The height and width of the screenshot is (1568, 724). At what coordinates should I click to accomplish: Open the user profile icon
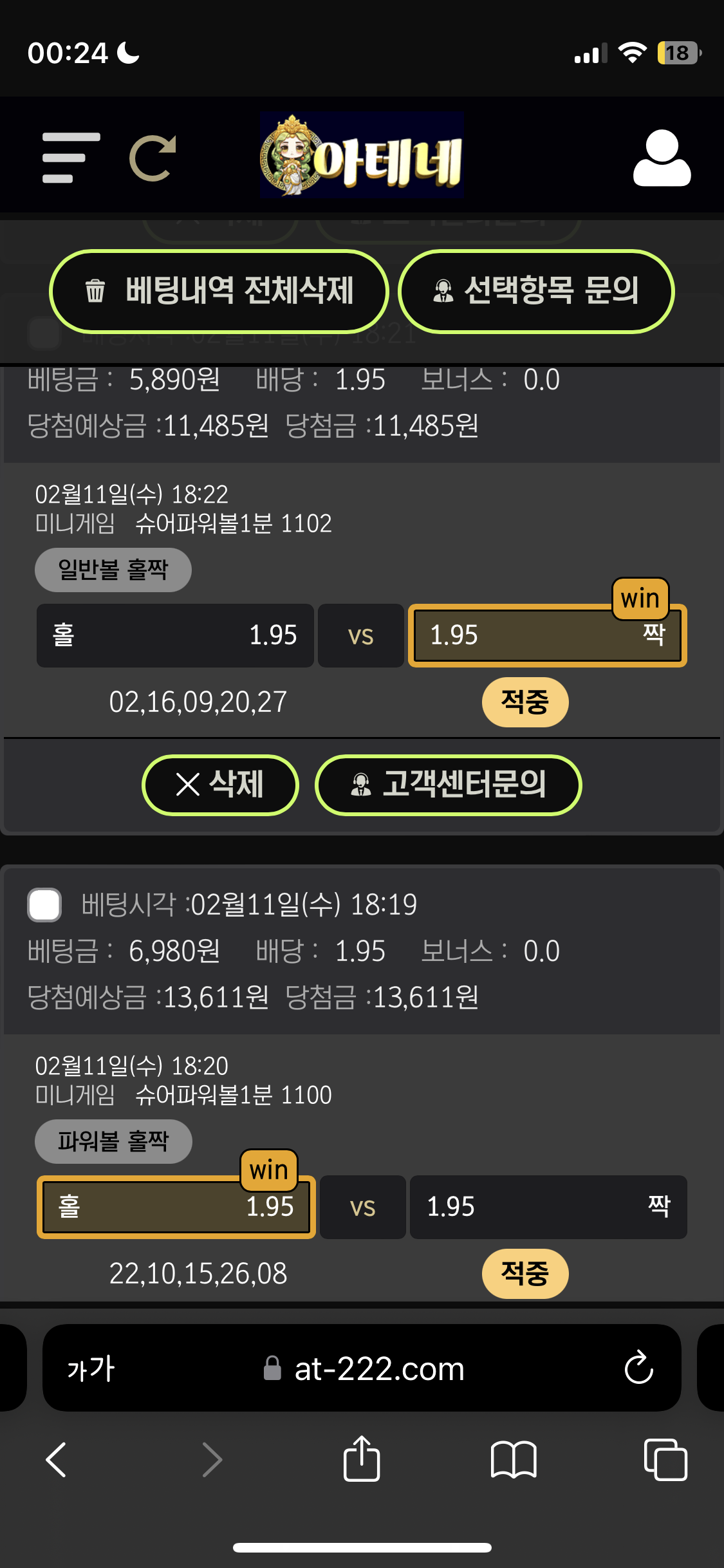click(x=662, y=158)
